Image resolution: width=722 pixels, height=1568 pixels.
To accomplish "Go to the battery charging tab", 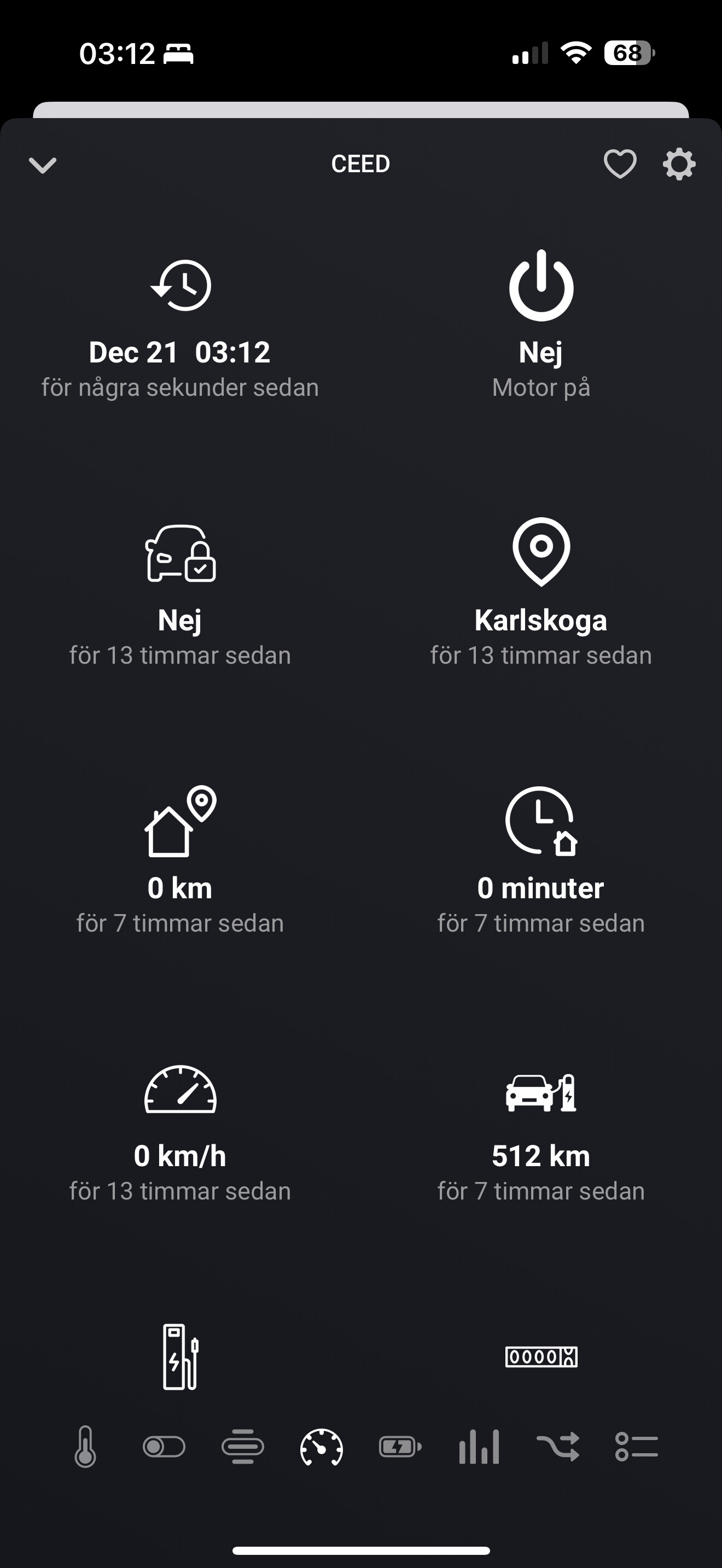I will (x=400, y=1447).
